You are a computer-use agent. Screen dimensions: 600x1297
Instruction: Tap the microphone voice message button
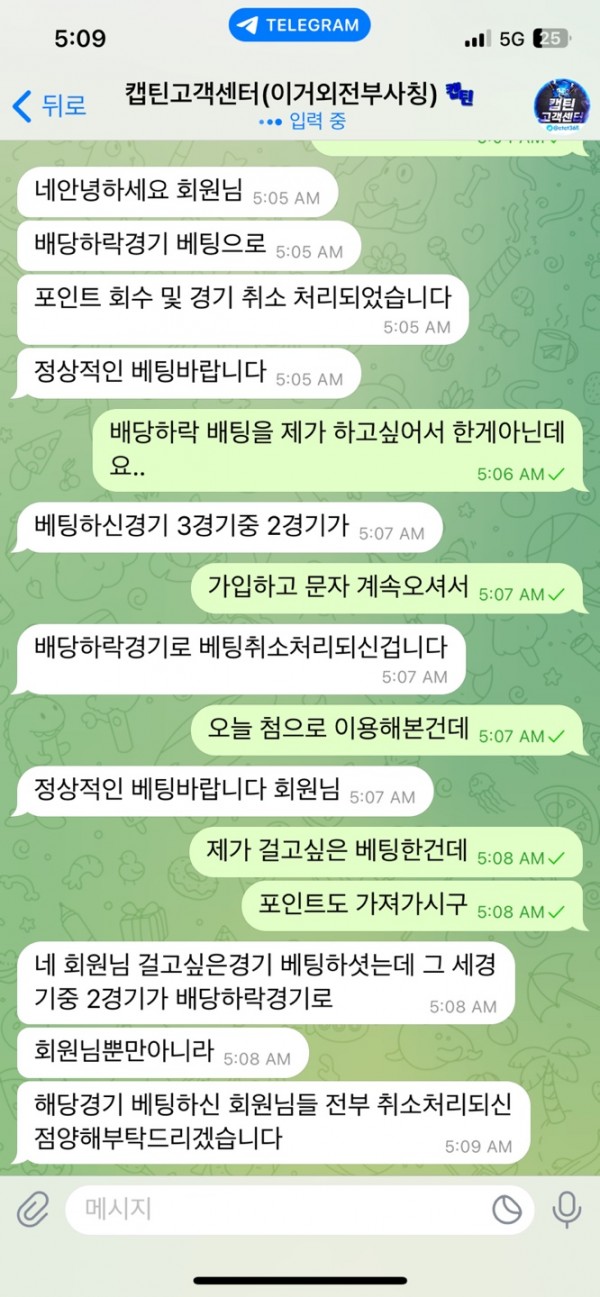[567, 1210]
